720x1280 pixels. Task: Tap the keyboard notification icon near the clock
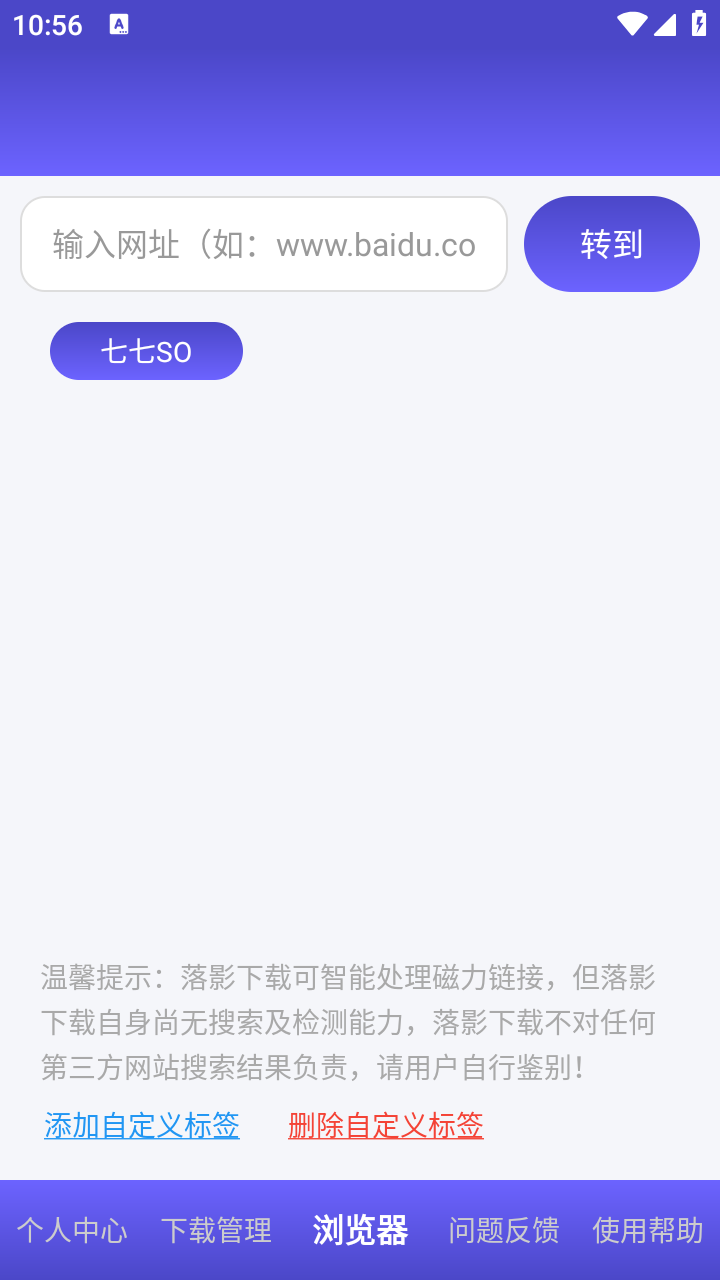pyautogui.click(x=120, y=25)
